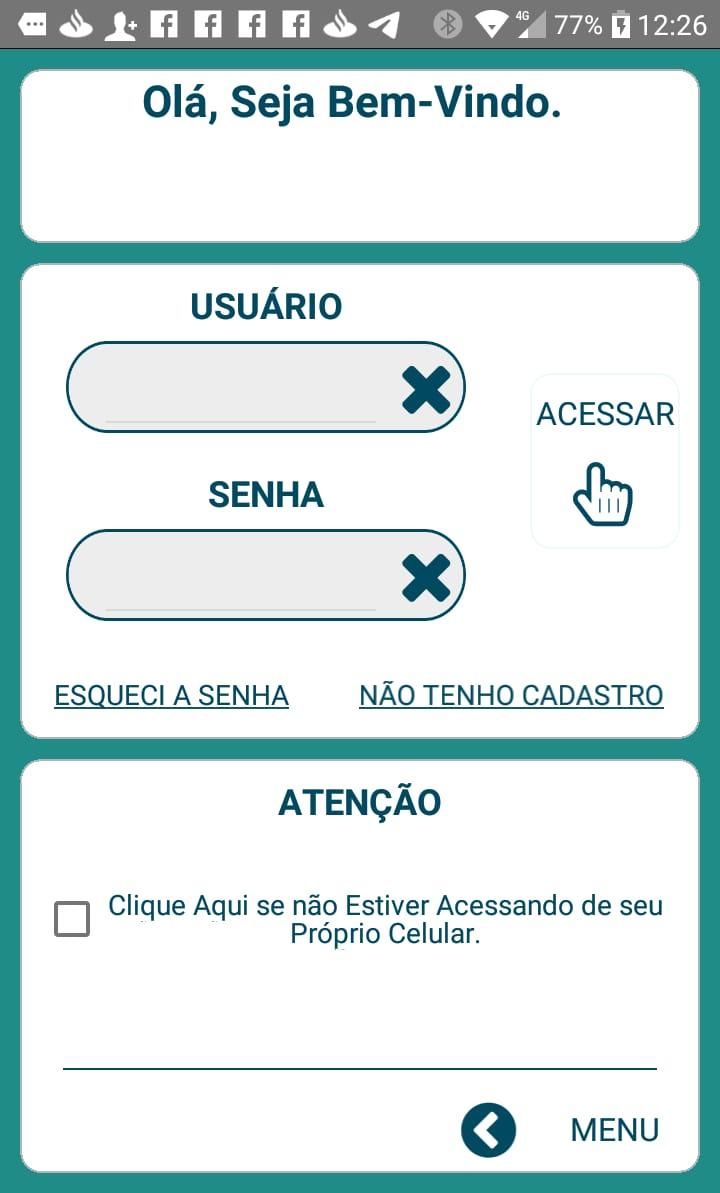The width and height of the screenshot is (720, 1193).
Task: Open NÃO TENHO CADASTRO link
Action: pyautogui.click(x=511, y=695)
